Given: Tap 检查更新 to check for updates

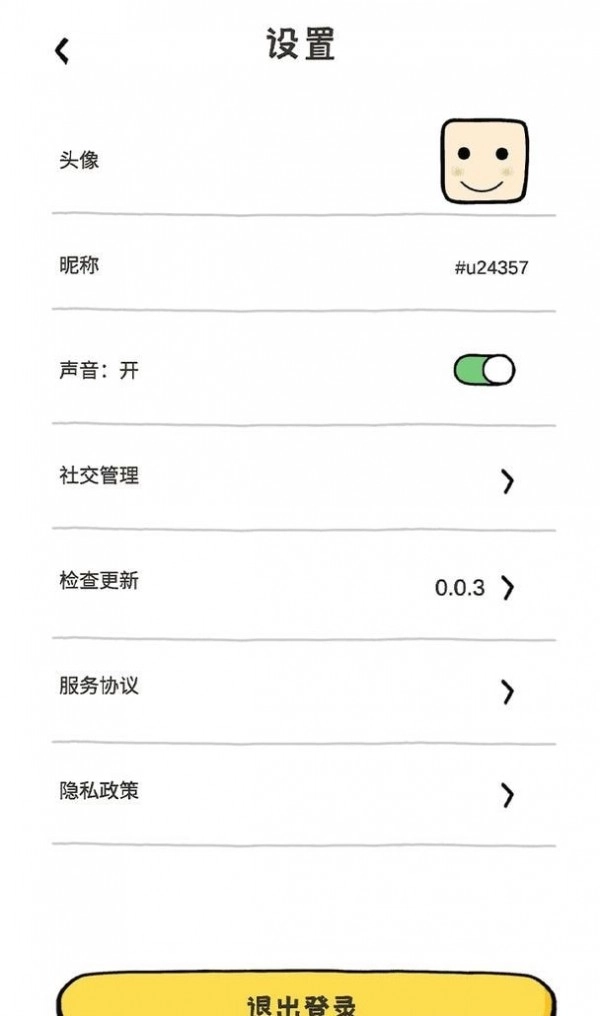Looking at the screenshot, I should click(300, 585).
